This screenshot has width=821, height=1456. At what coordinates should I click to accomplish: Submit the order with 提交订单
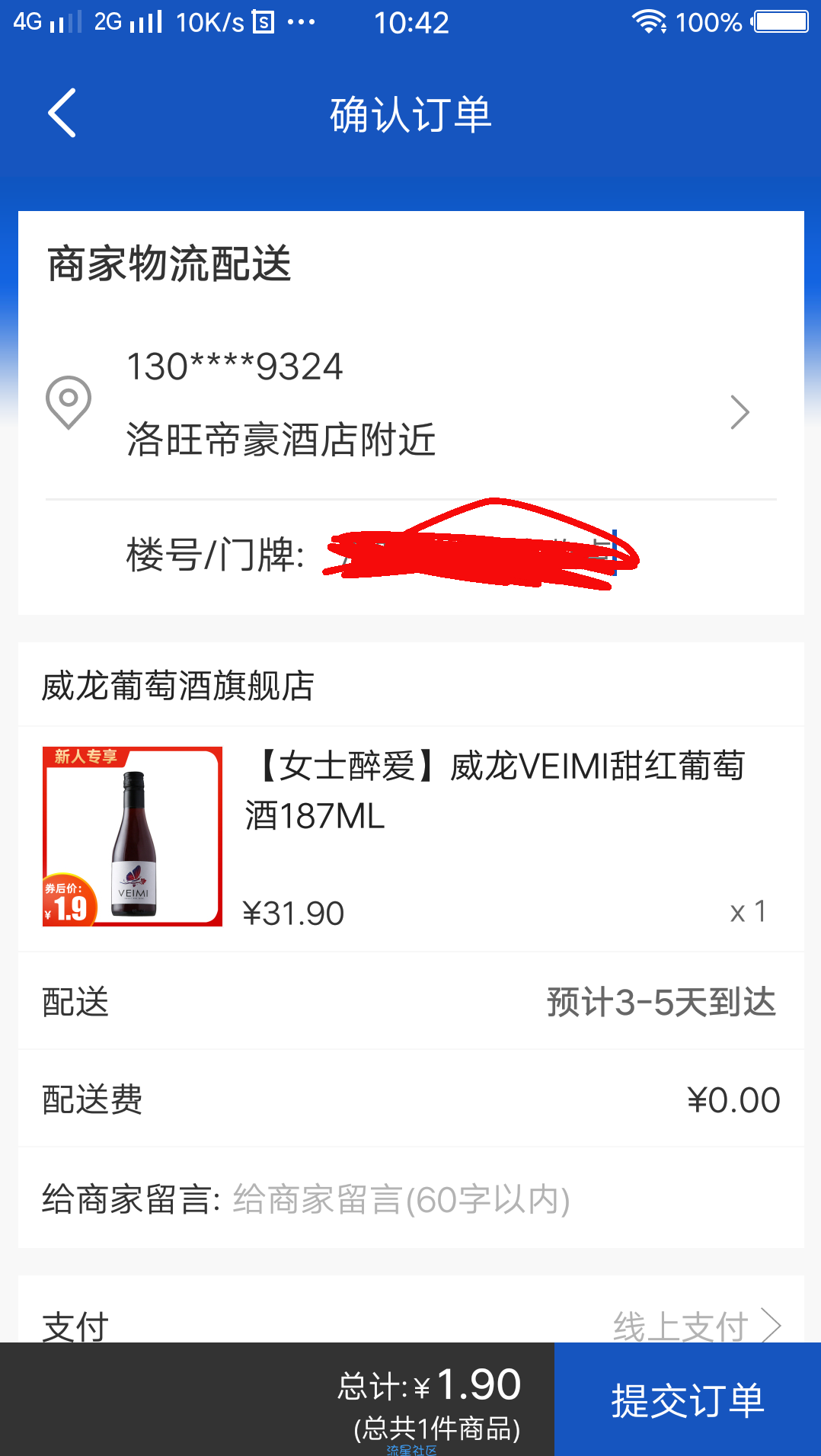[x=687, y=1400]
